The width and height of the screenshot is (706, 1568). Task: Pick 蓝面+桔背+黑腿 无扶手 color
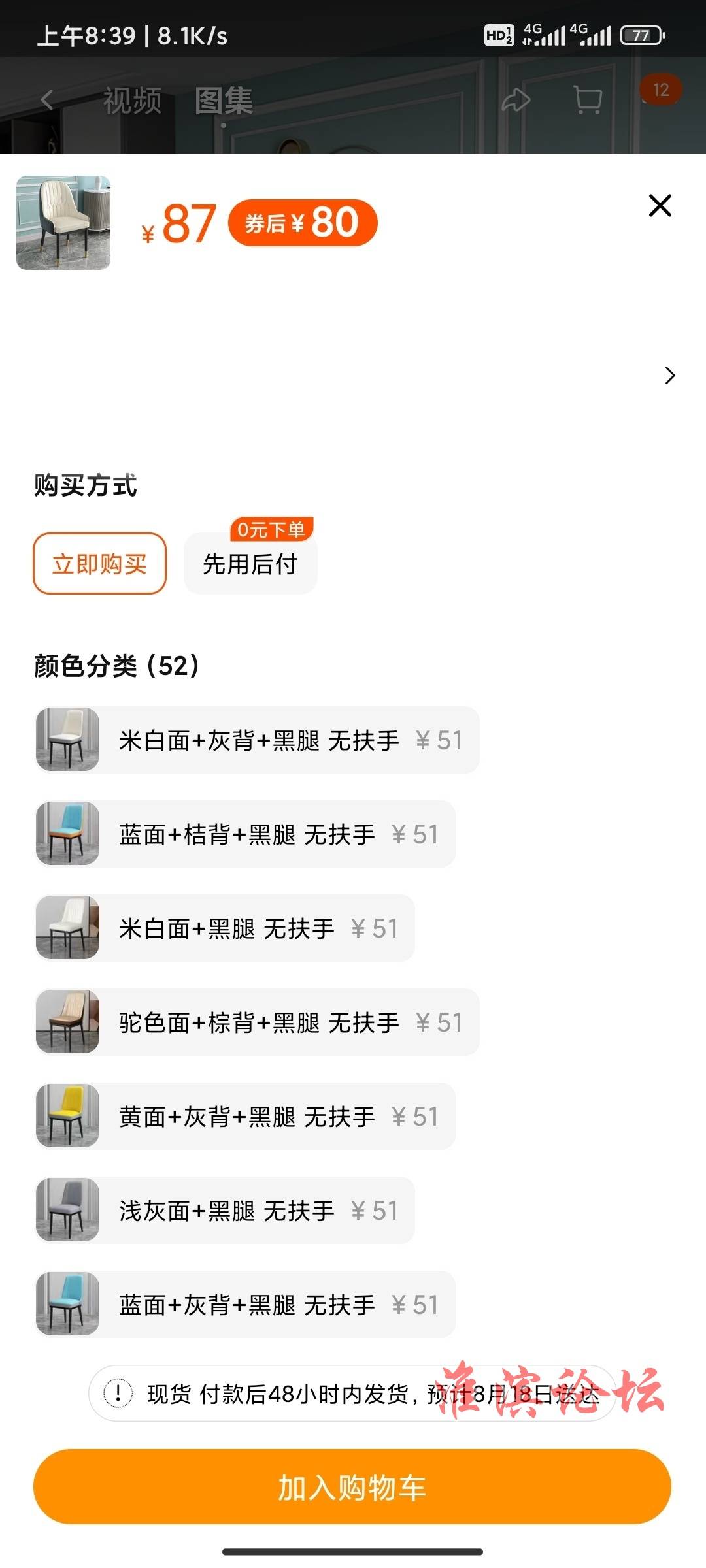[x=245, y=834]
